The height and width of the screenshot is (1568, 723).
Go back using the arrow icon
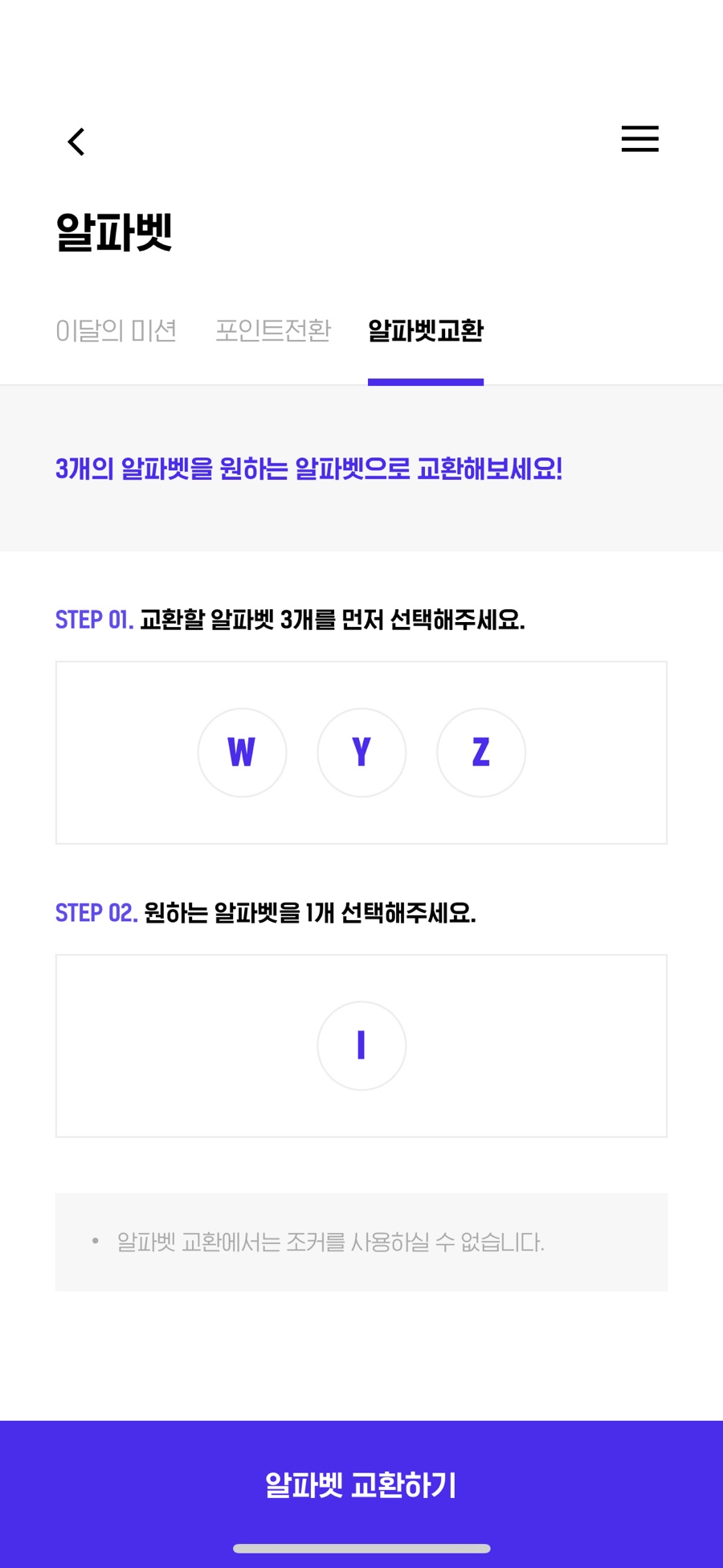pyautogui.click(x=76, y=142)
